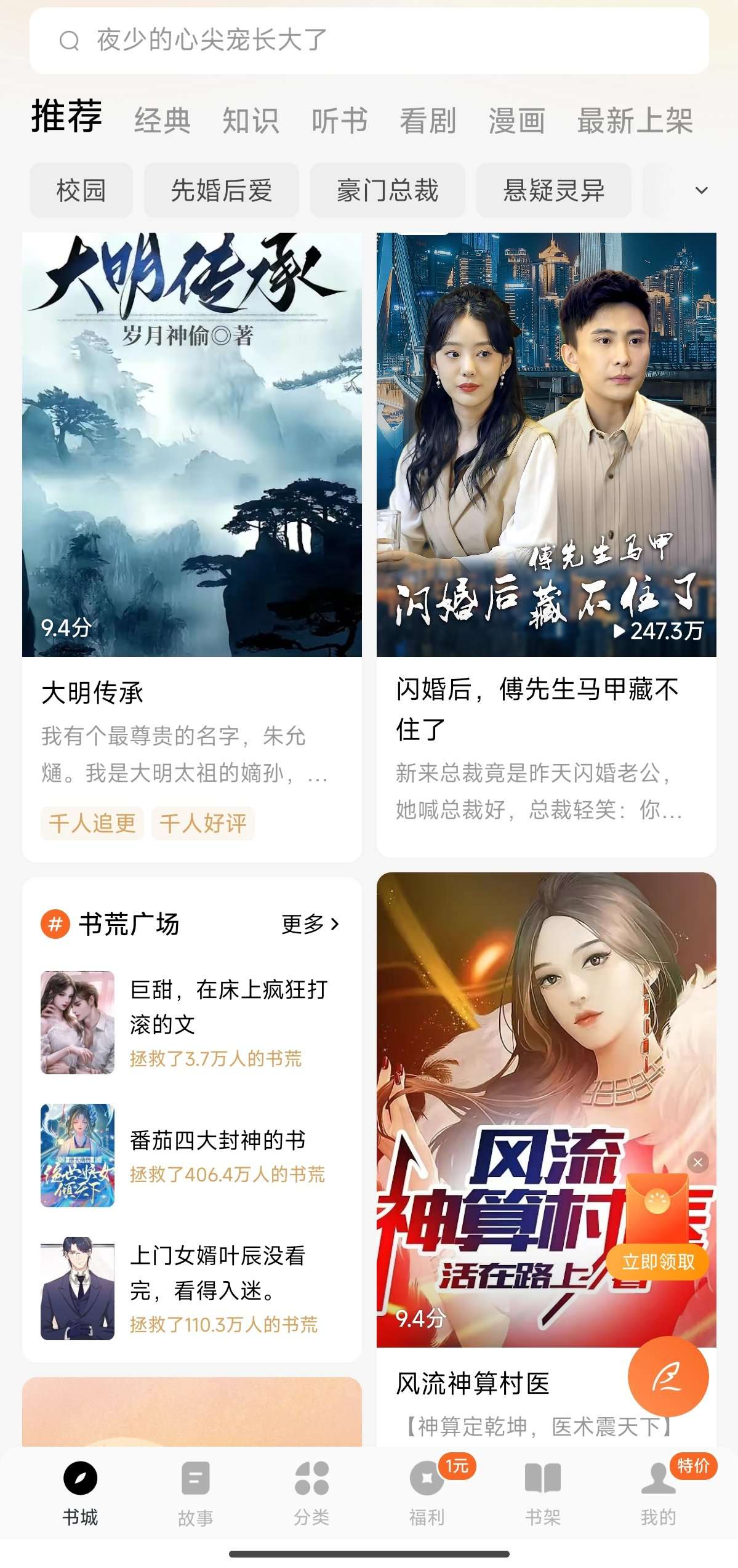Image resolution: width=738 pixels, height=1568 pixels.
Task: Switch to the 福利 tab
Action: (427, 1491)
